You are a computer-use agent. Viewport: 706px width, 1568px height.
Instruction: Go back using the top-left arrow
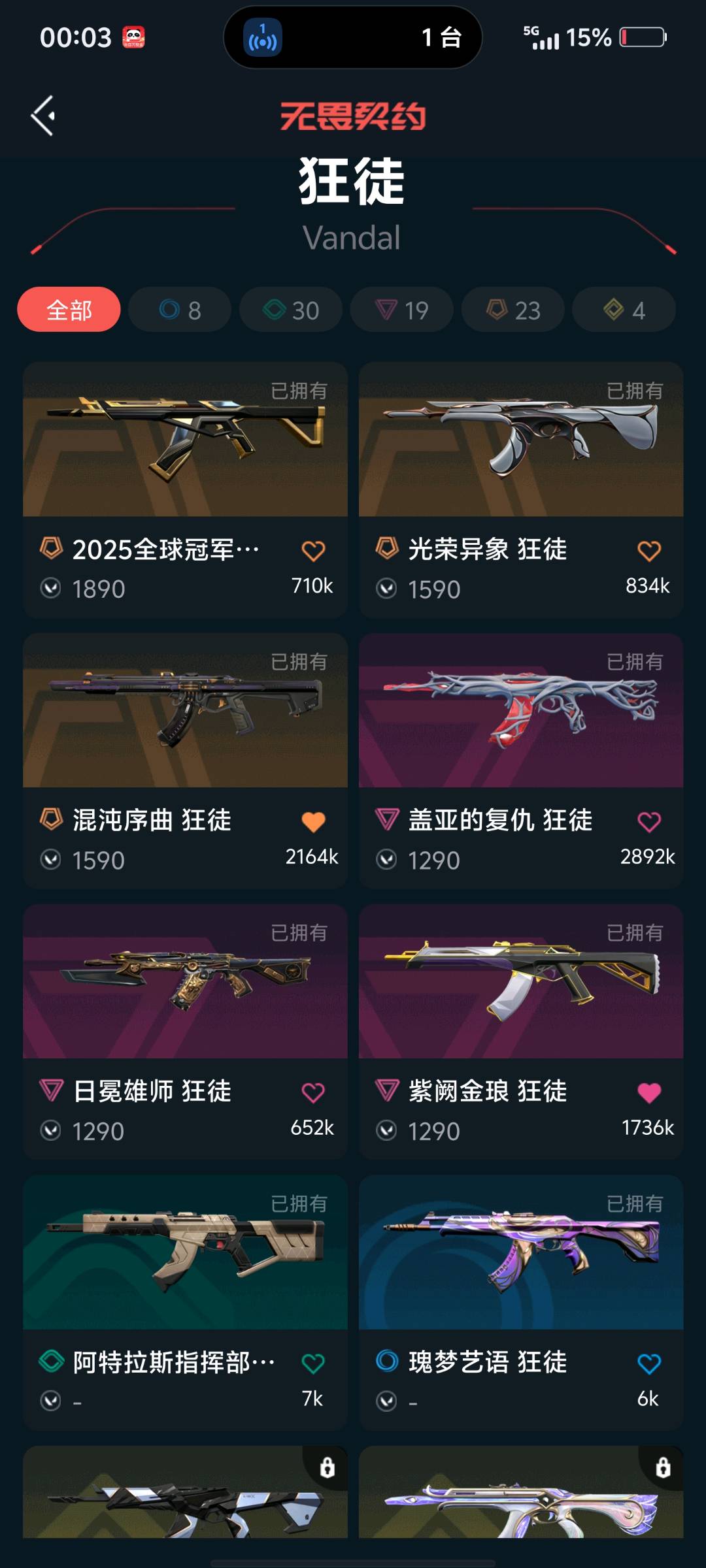pyautogui.click(x=43, y=116)
